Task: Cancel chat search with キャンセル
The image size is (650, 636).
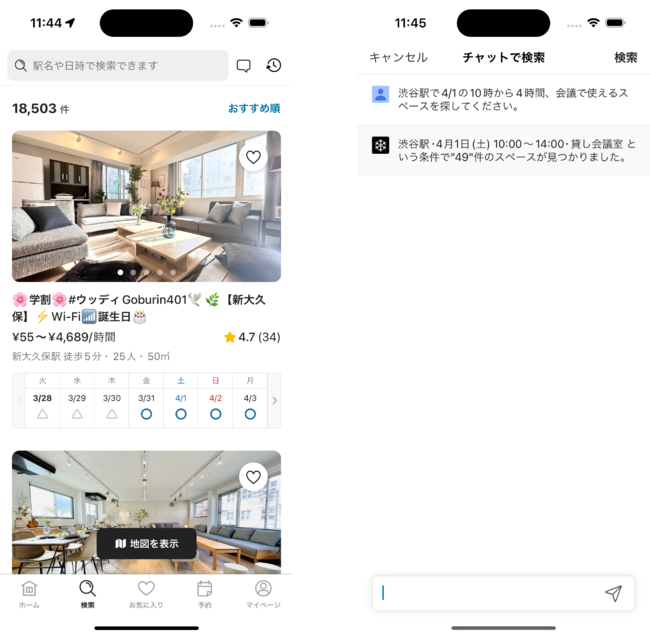Action: tap(398, 58)
